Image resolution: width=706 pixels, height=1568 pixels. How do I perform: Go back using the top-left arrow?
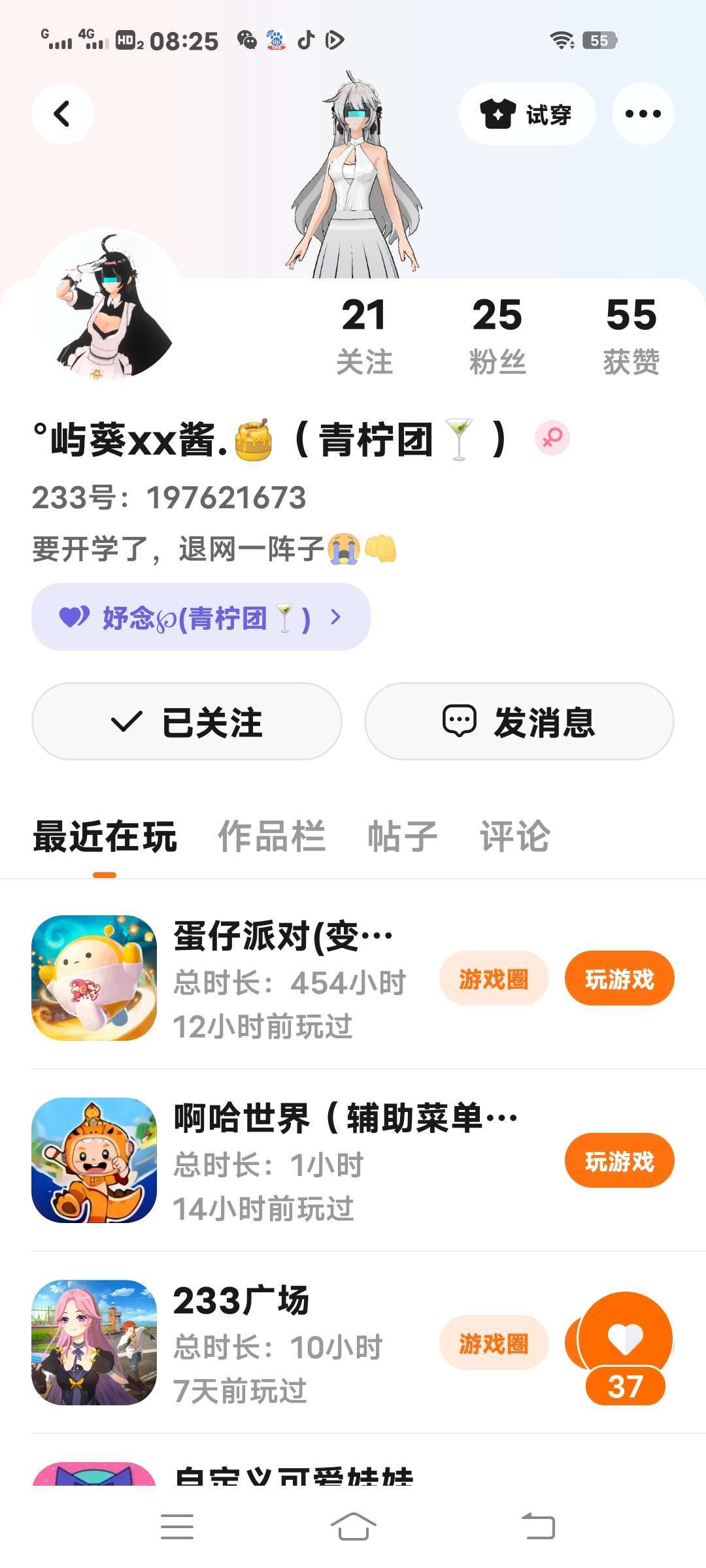62,114
